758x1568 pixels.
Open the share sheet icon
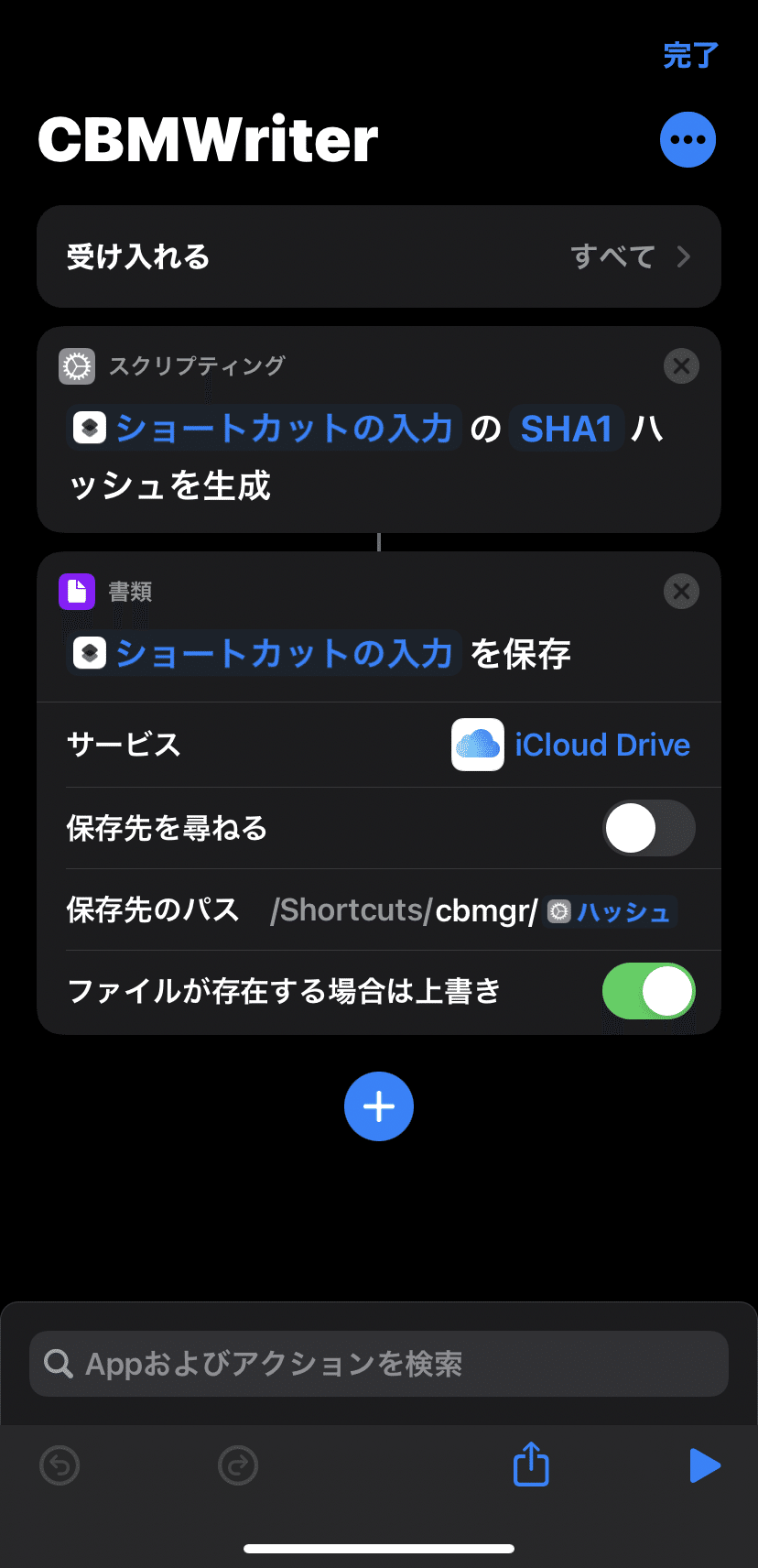[x=531, y=1465]
